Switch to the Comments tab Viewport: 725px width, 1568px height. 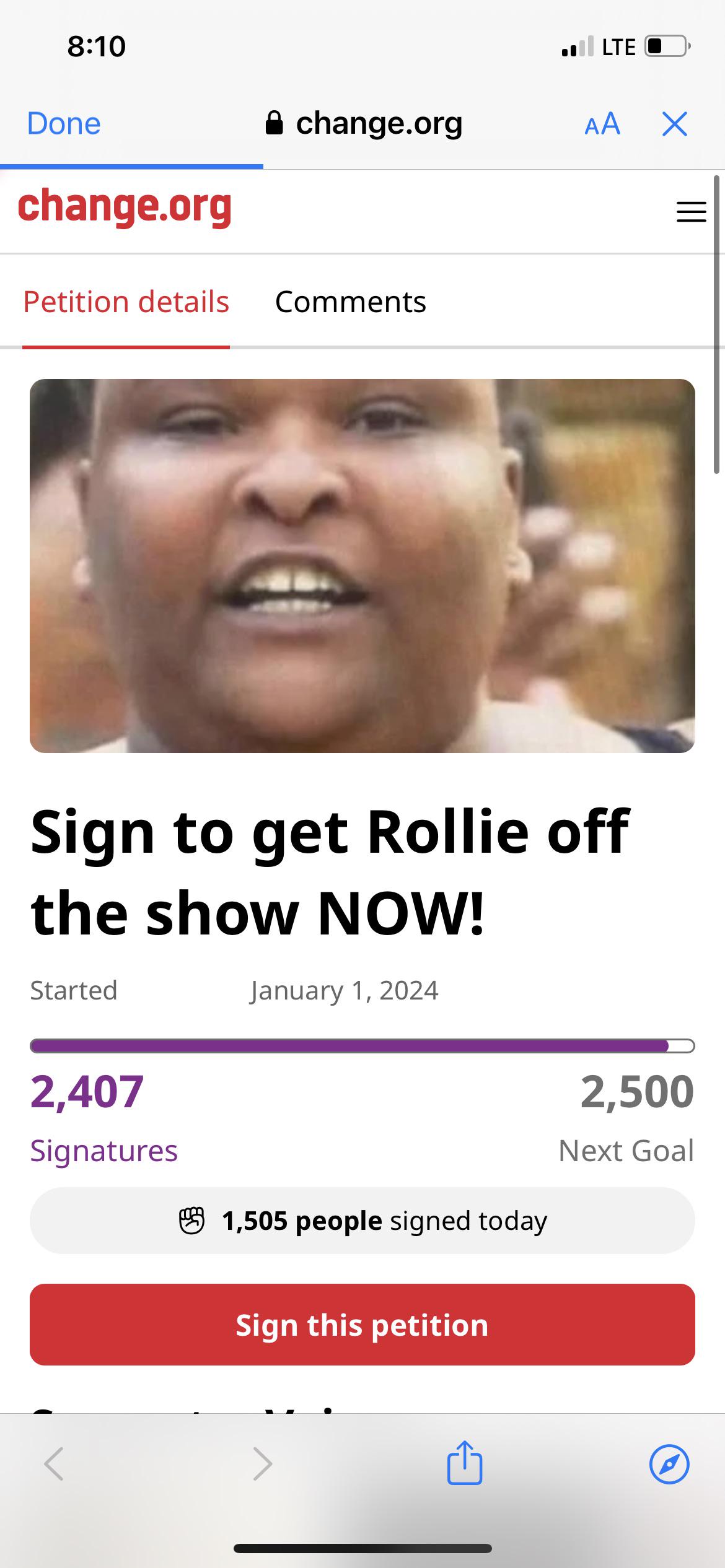[x=350, y=302]
